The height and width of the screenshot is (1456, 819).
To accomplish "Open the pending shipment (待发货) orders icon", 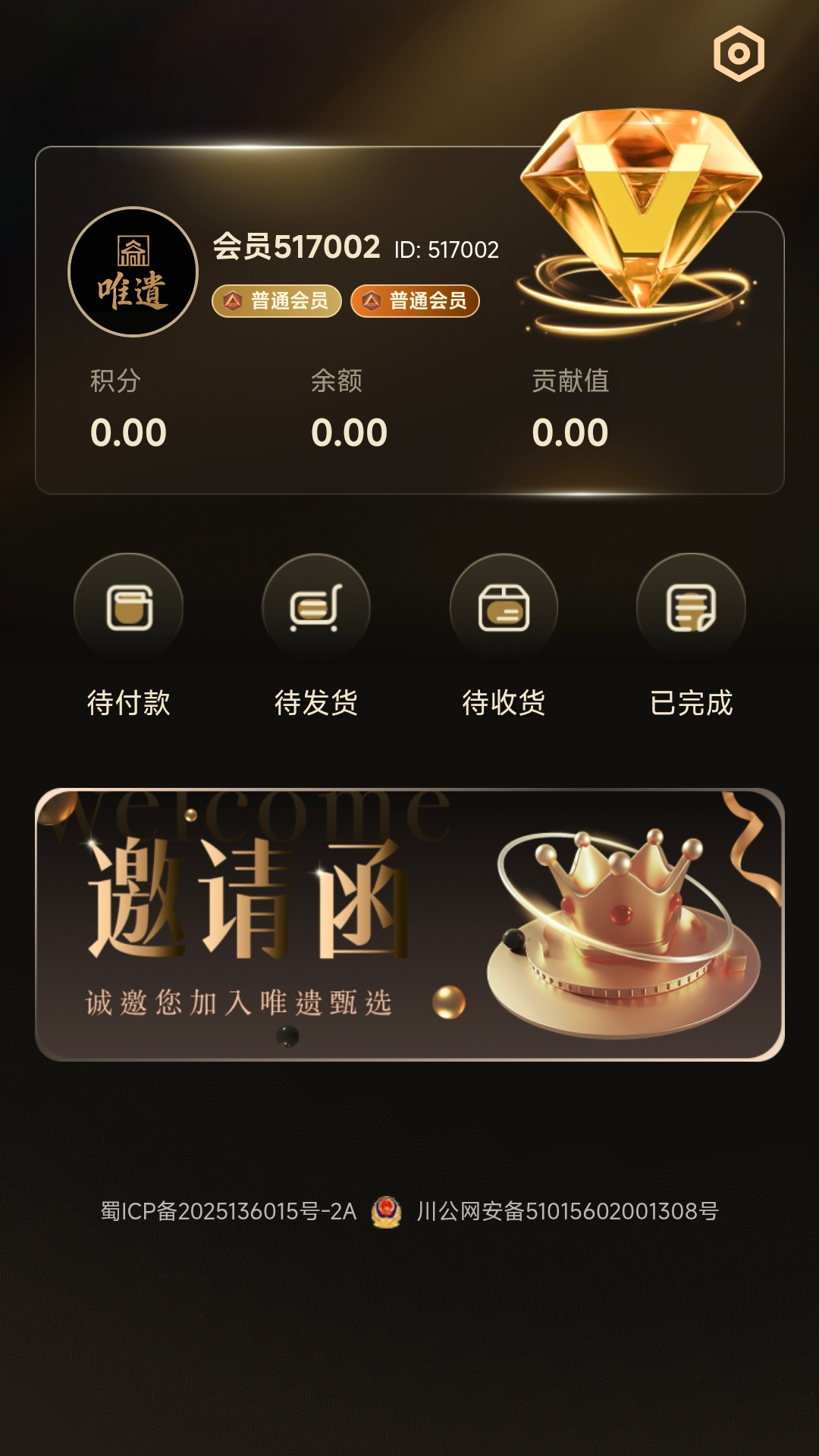I will click(317, 607).
